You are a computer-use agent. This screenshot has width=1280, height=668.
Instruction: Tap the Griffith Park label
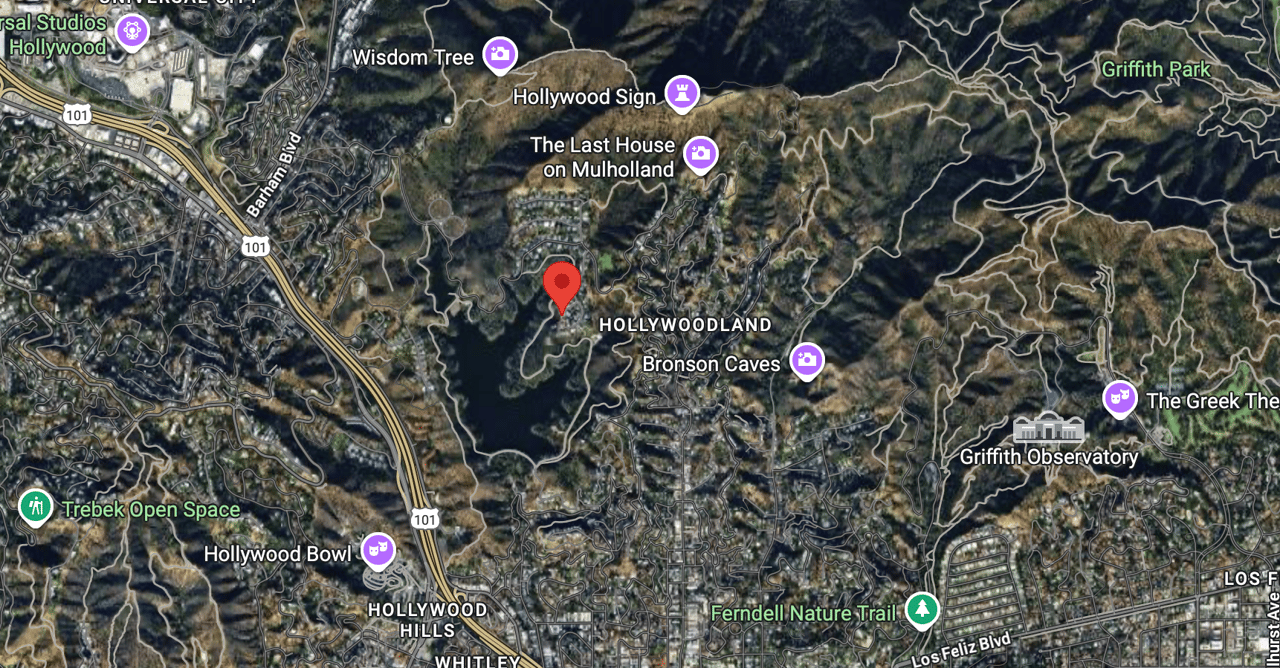[x=1155, y=69]
